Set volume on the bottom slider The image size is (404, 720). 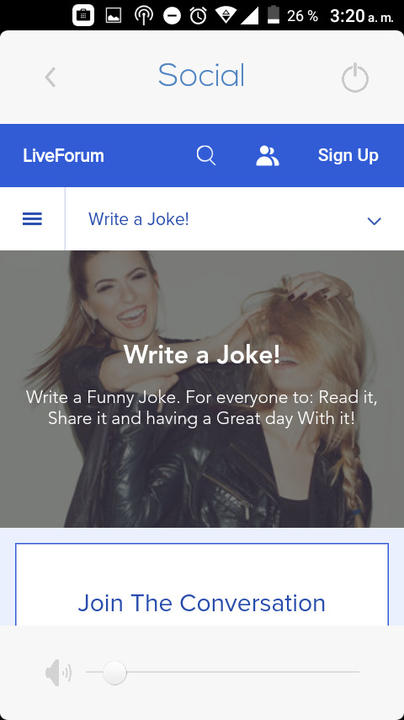pos(223,673)
